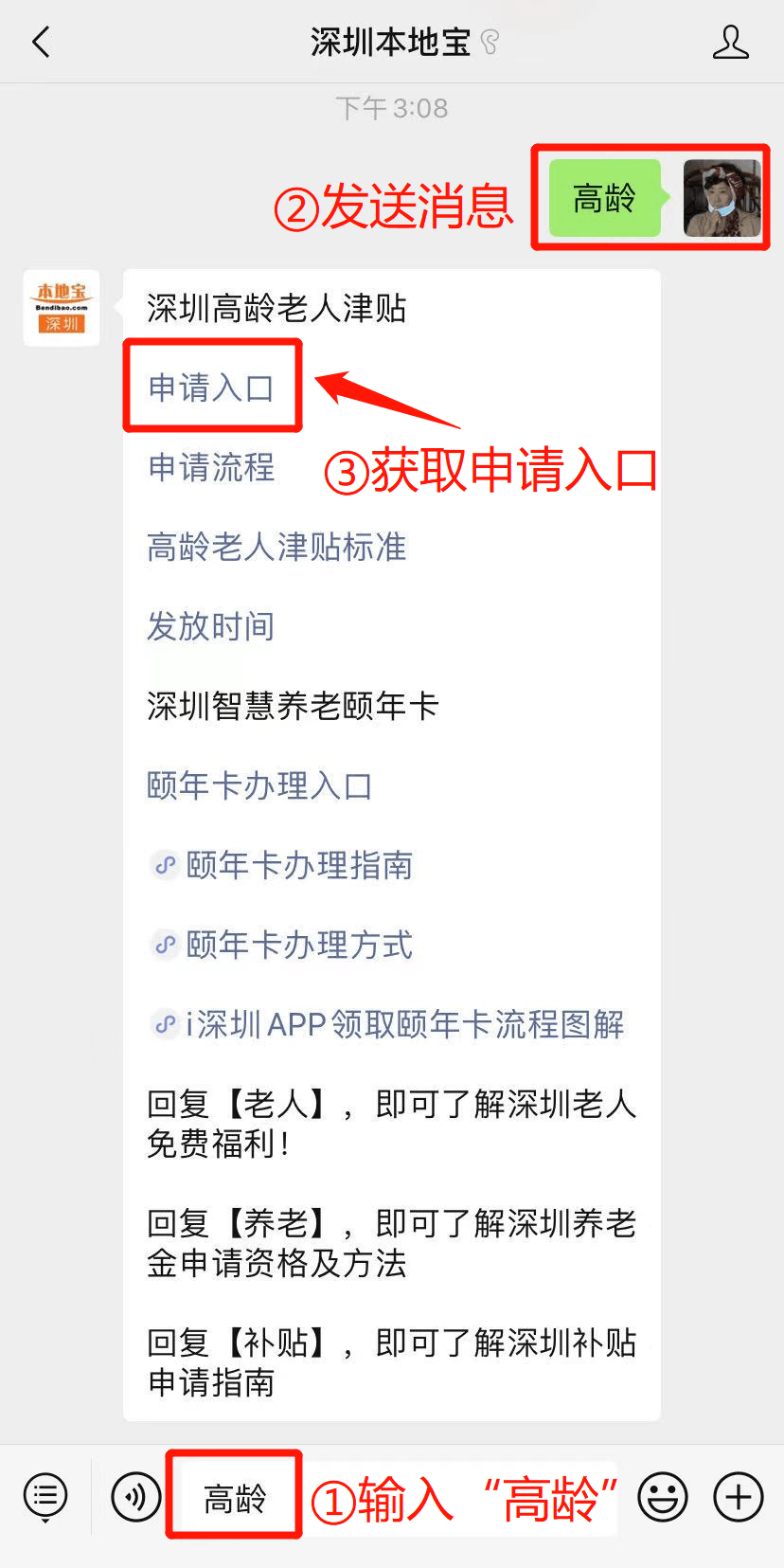Open the 申请流程 link
Screen dimensions: 784x1568
[x=211, y=467]
